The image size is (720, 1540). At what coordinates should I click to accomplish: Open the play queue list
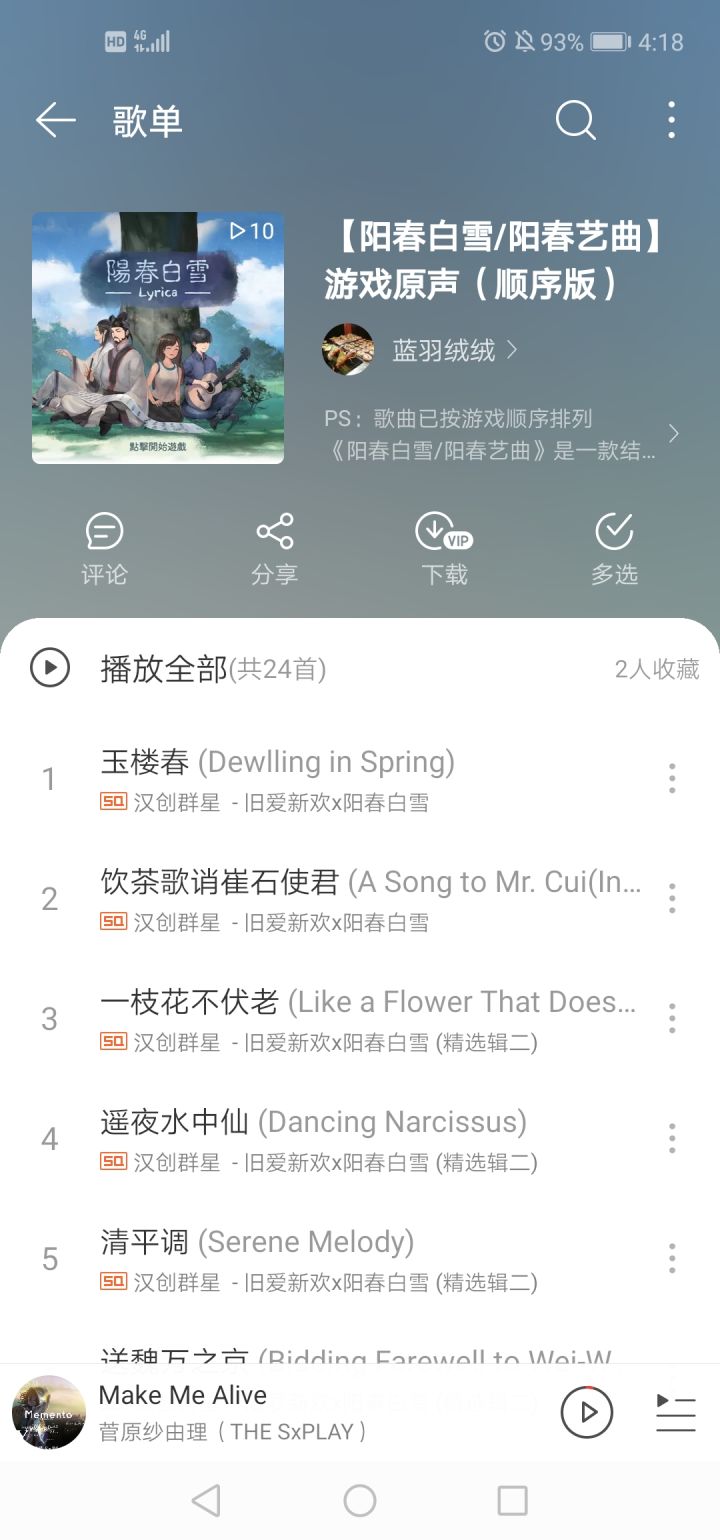(x=675, y=1412)
